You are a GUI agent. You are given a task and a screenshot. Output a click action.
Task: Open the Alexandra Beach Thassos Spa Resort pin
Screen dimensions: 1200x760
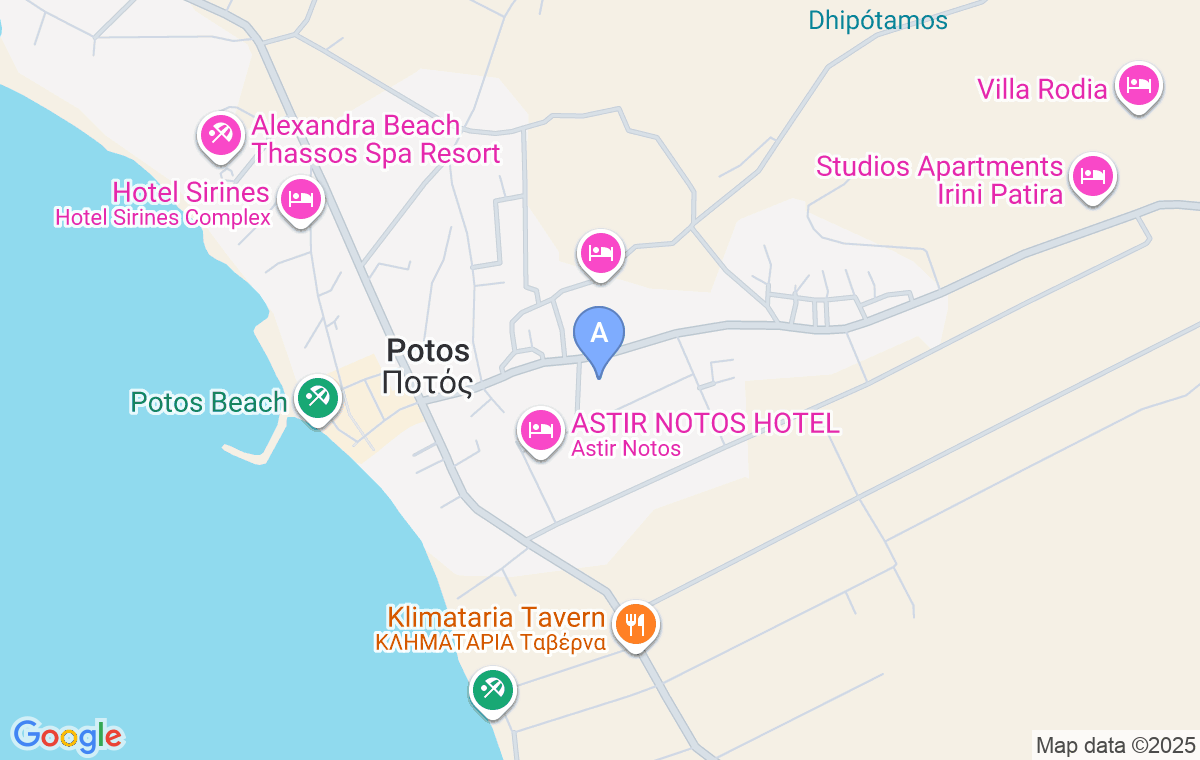[220, 135]
